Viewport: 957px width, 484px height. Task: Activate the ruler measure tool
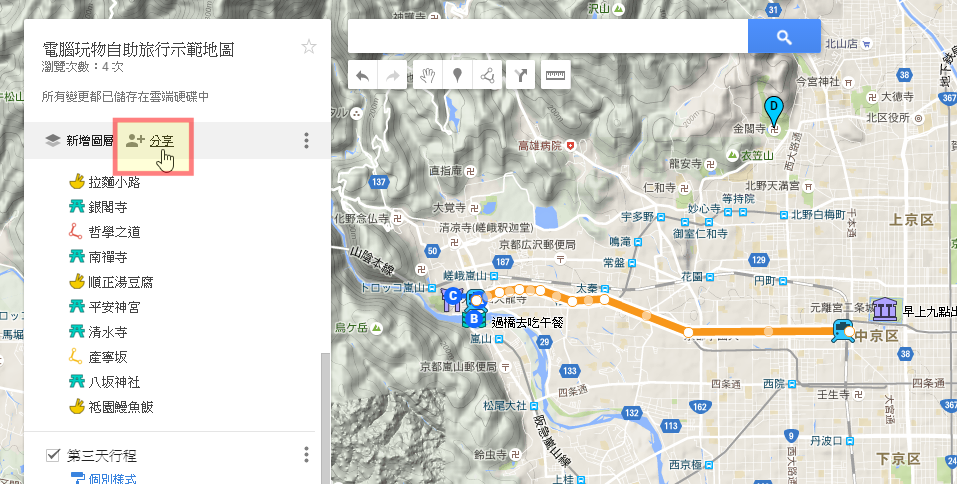click(555, 76)
